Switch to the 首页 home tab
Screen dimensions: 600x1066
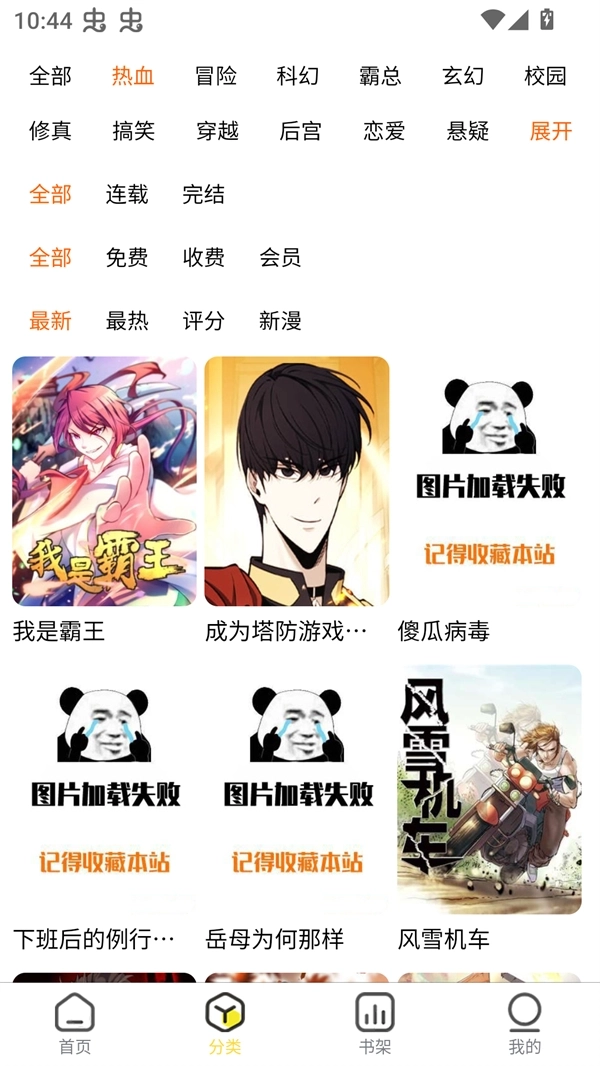pyautogui.click(x=75, y=1025)
